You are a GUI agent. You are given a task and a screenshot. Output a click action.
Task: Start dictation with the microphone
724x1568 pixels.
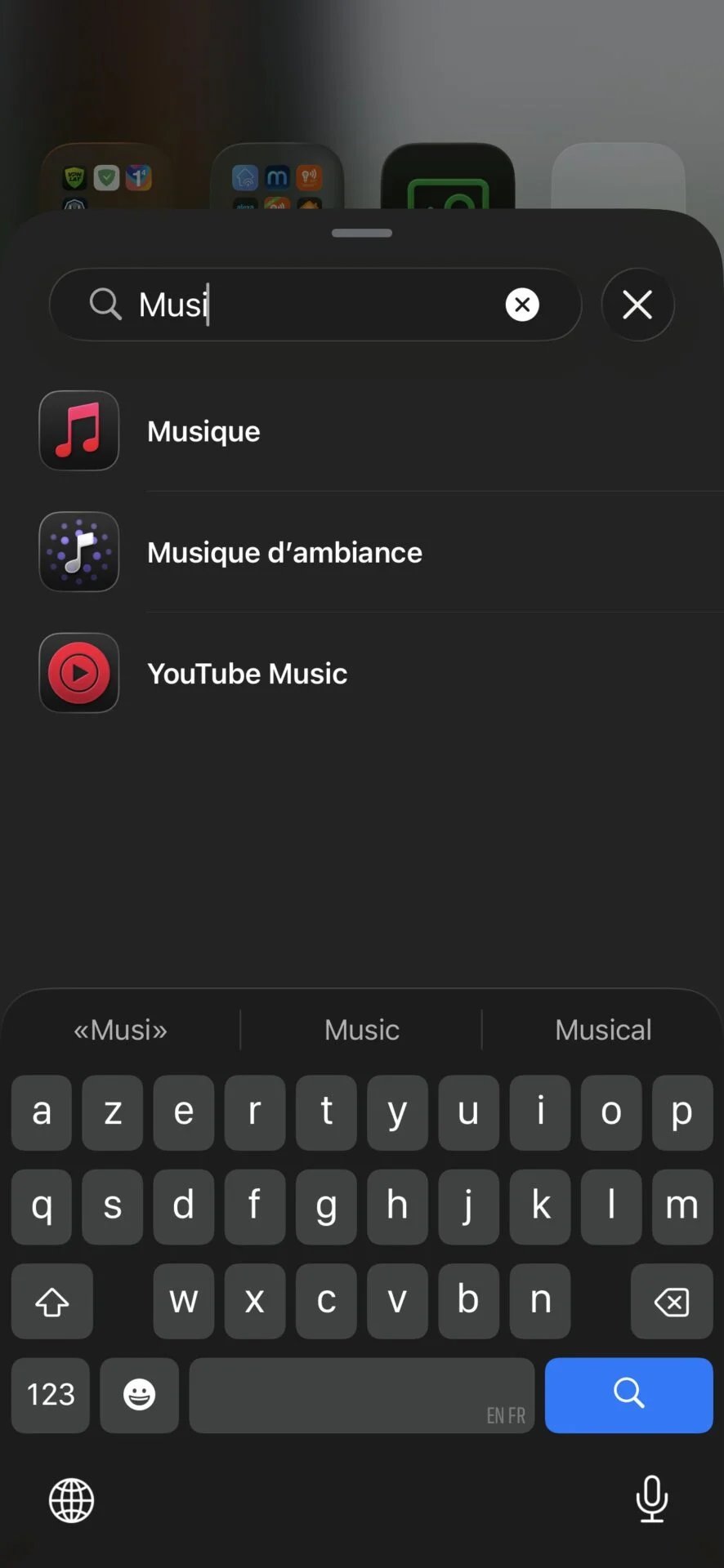click(651, 1499)
